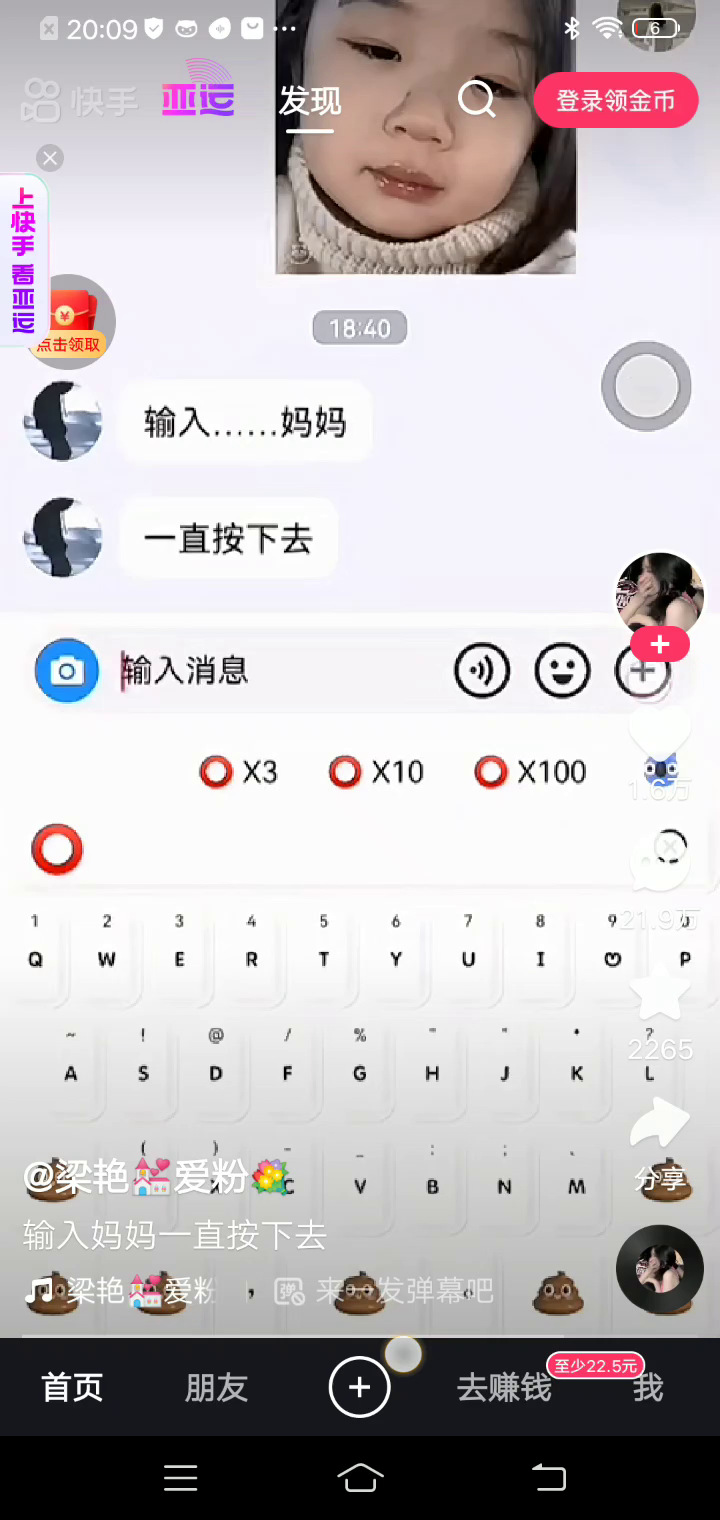Open the search icon in the top bar

point(476,100)
